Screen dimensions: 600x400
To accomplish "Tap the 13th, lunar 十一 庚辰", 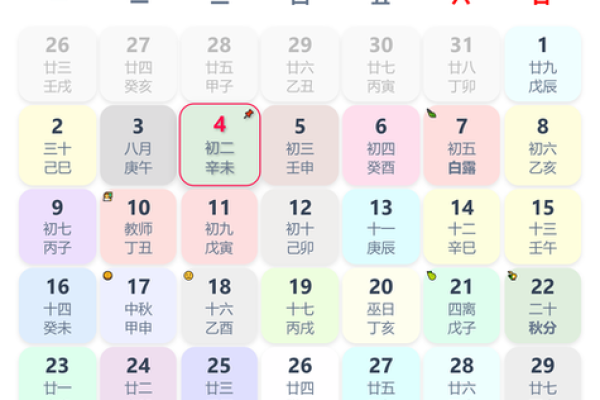I will coord(380,226).
